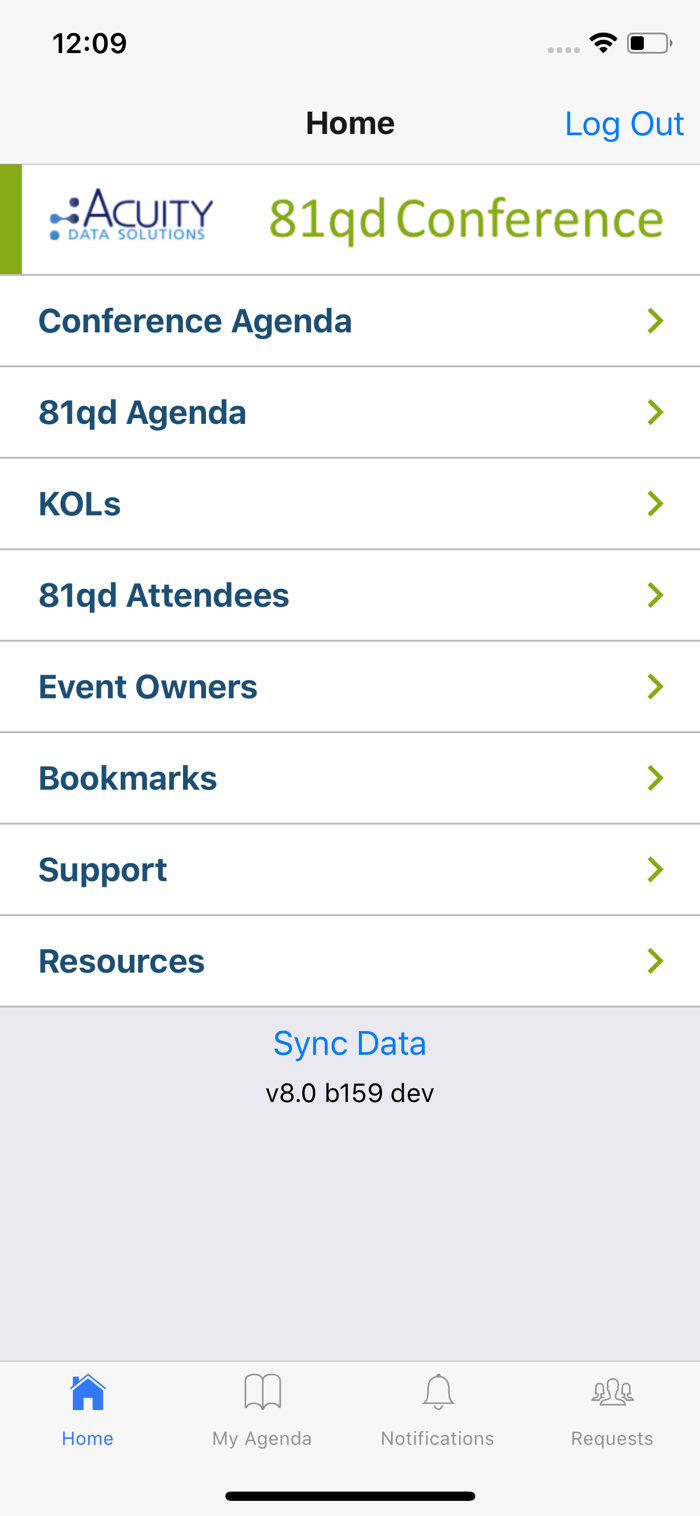Switch to the My Agenda tab

(x=262, y=1411)
